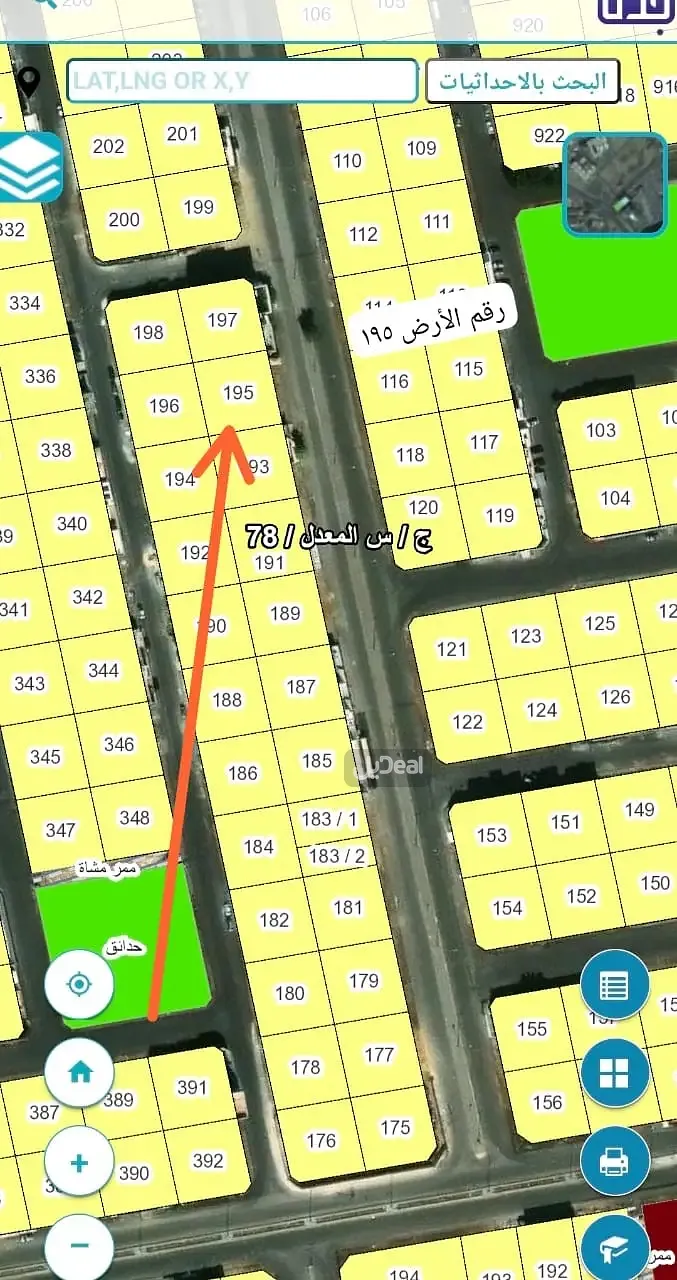Open the graduation cap button

tap(614, 1247)
